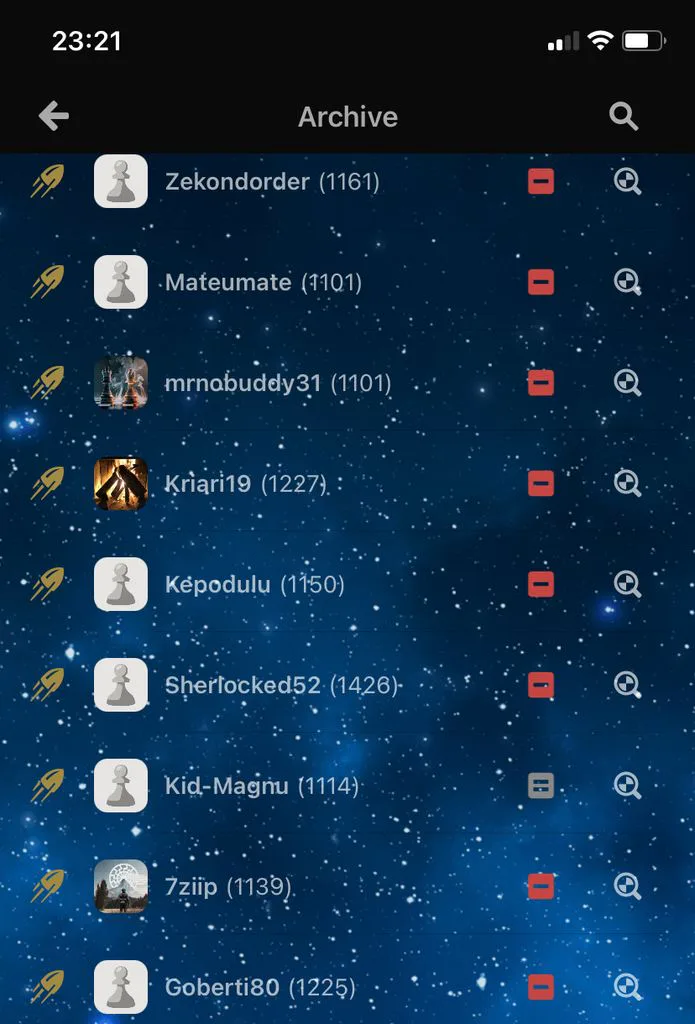Image resolution: width=695 pixels, height=1024 pixels.
Task: Open the game against Sherlocked52
Action: coord(348,684)
